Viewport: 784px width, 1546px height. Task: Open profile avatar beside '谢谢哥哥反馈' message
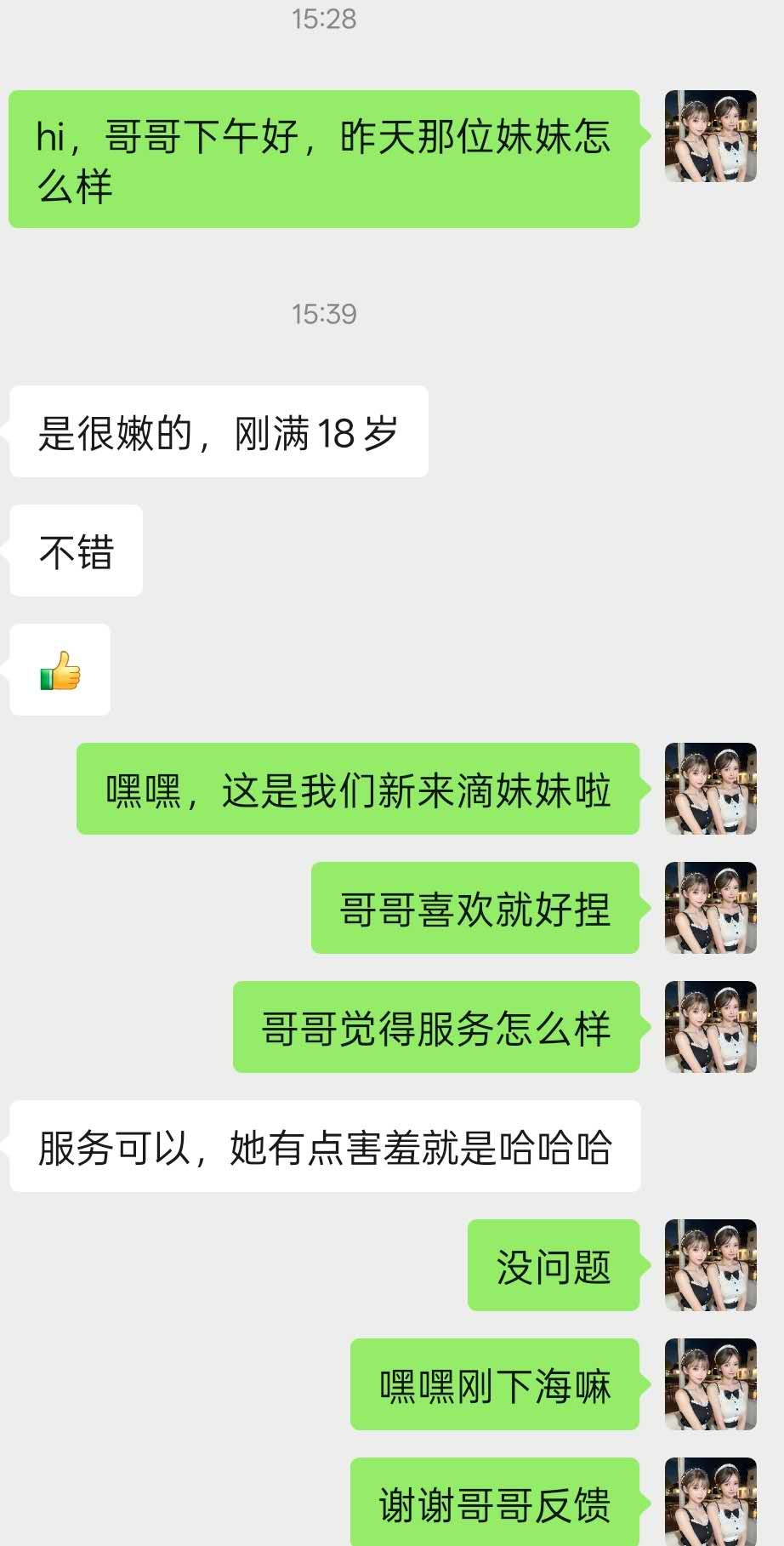click(710, 1502)
